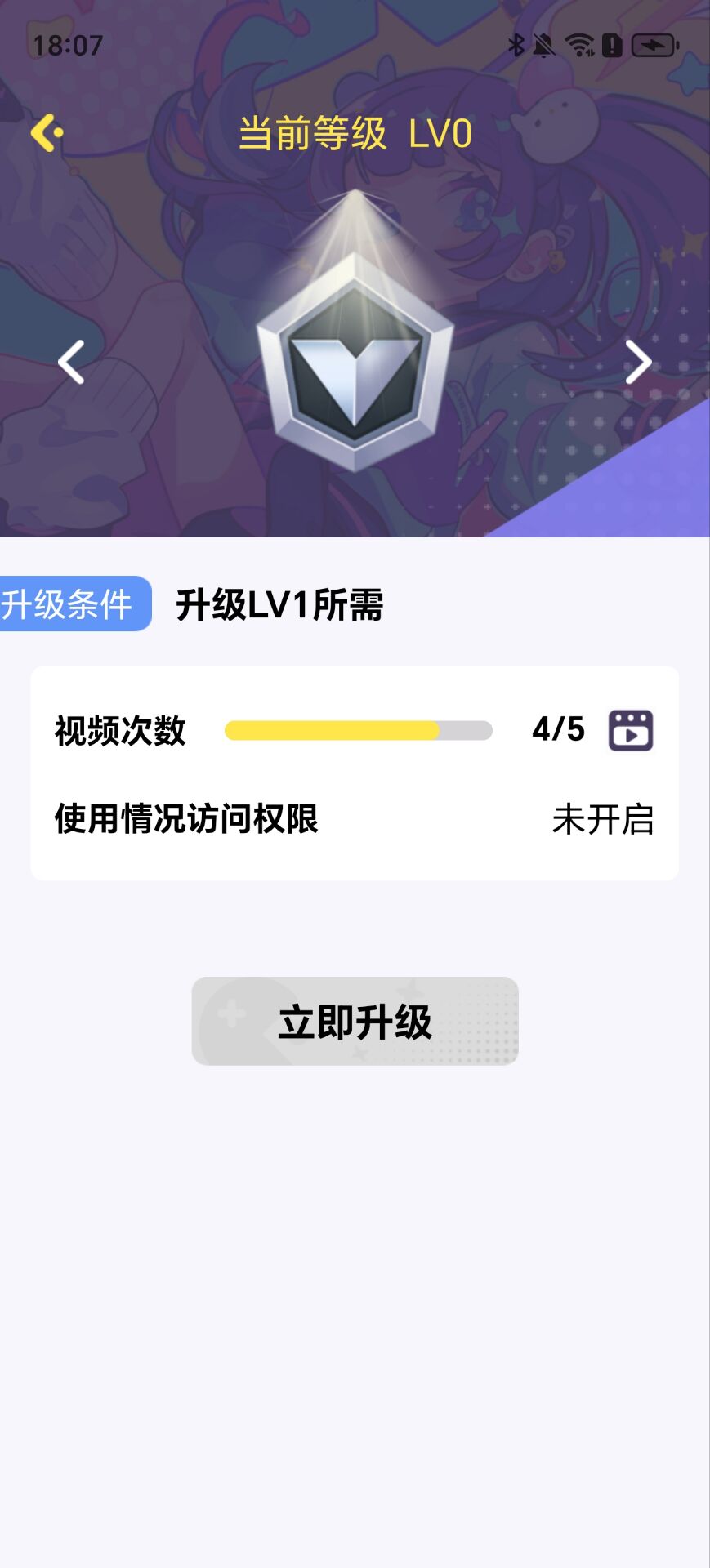Open the video icon beside 4/5

(630, 729)
